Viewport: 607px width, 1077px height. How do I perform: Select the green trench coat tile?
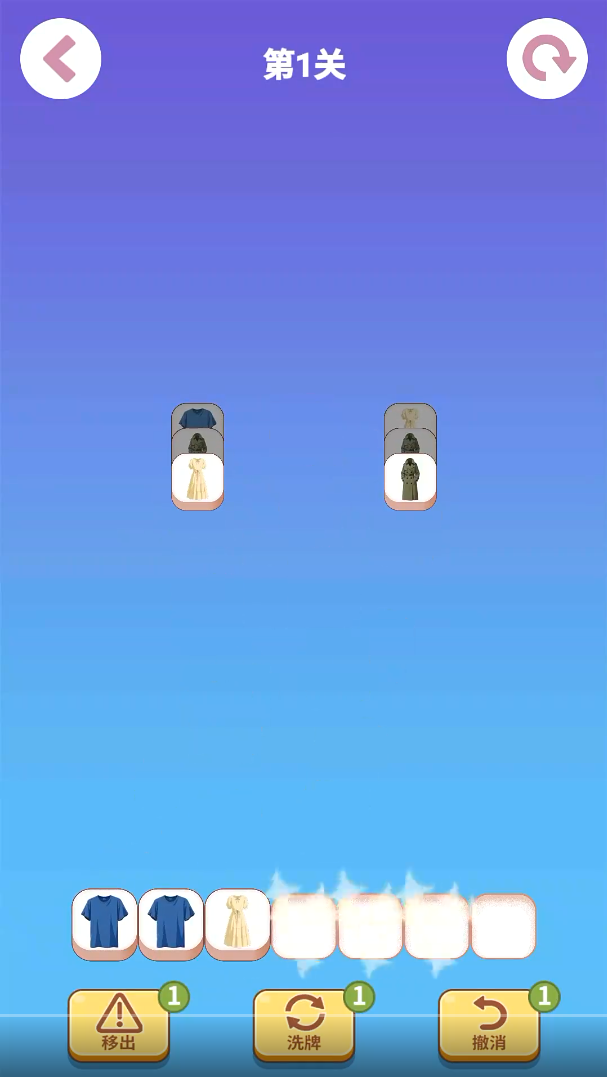(x=410, y=480)
